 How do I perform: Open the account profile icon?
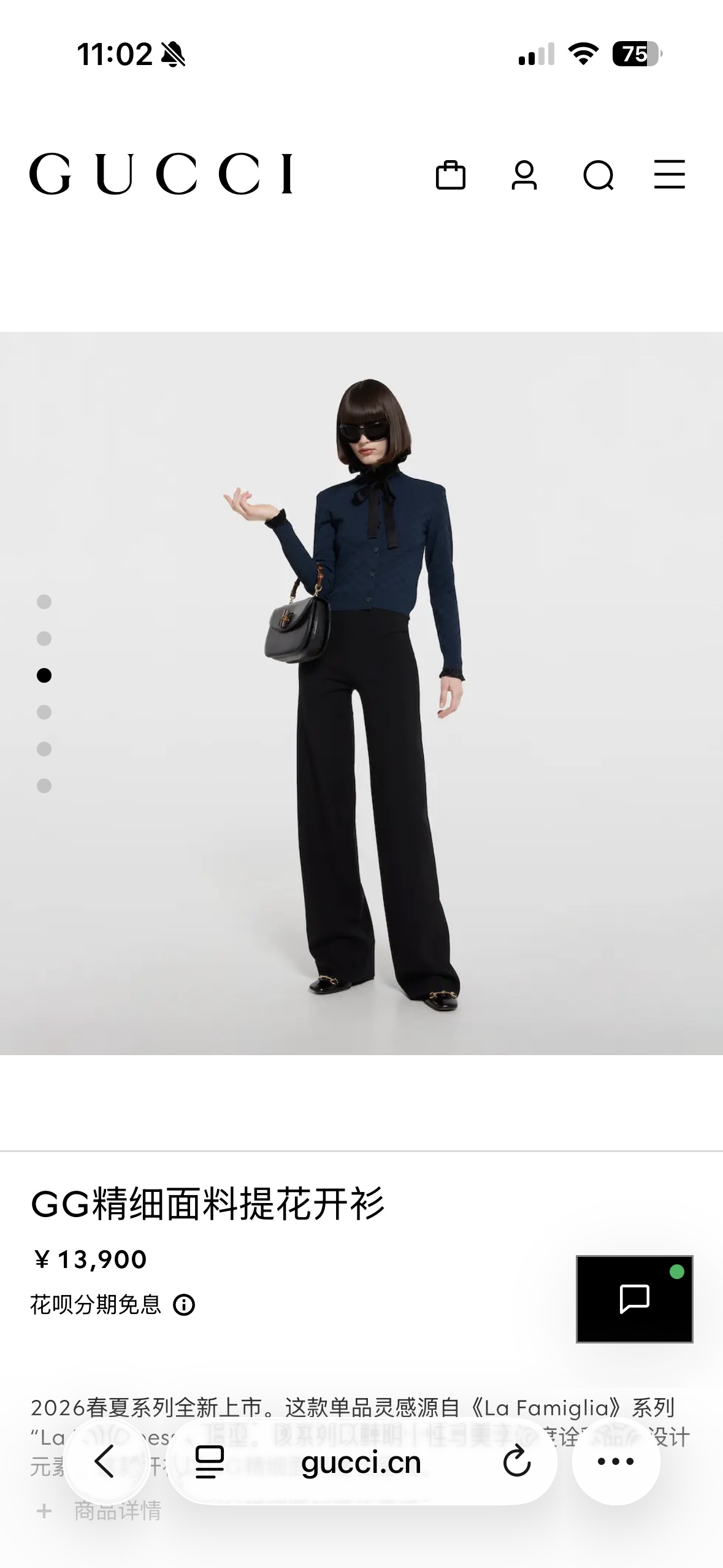pyautogui.click(x=524, y=175)
